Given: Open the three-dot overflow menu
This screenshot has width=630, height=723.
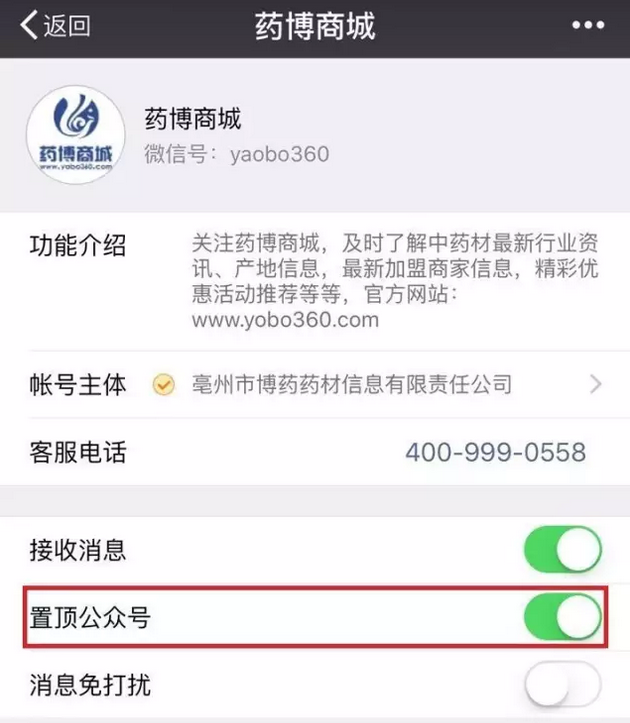Looking at the screenshot, I should click(x=589, y=26).
